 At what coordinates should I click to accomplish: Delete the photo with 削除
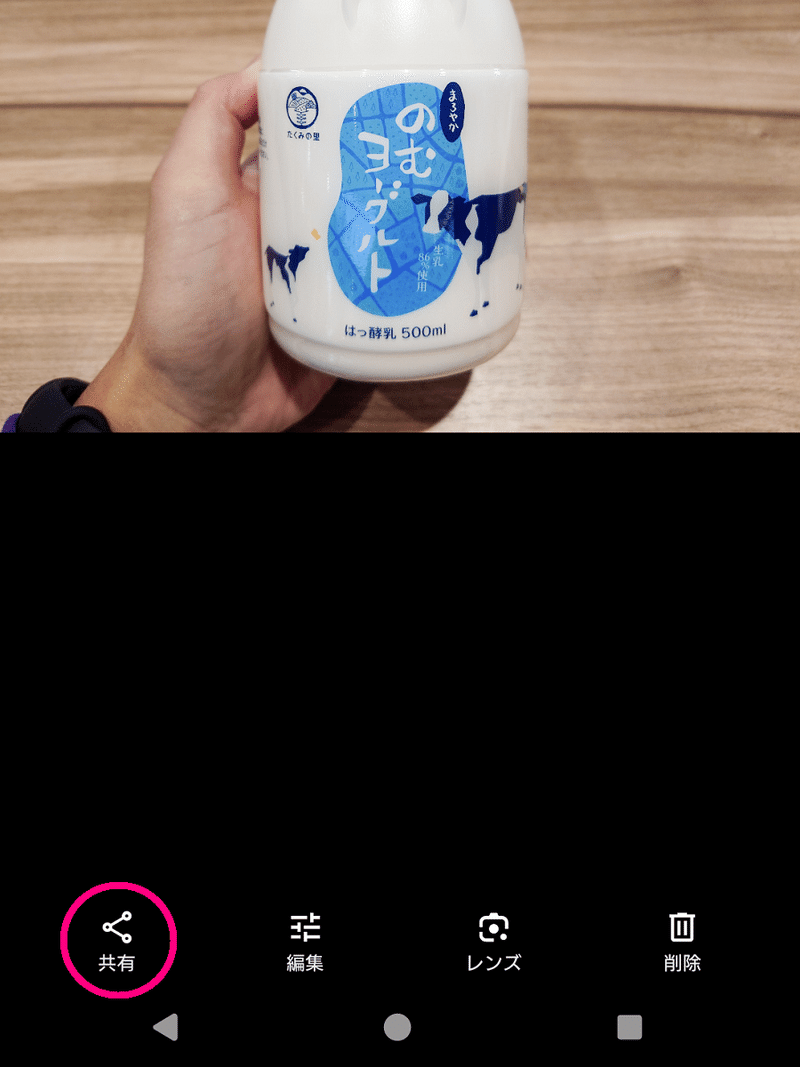682,941
